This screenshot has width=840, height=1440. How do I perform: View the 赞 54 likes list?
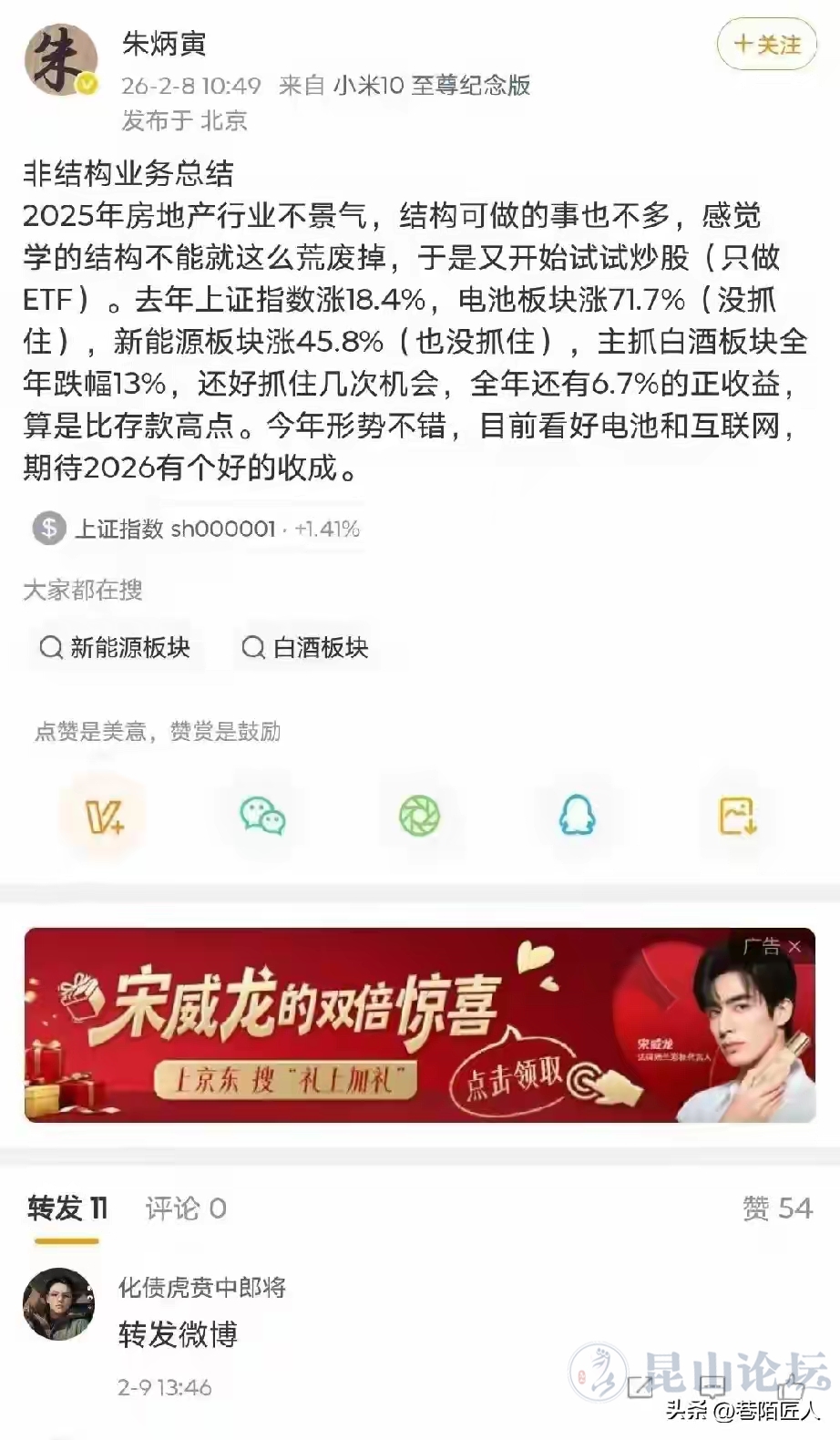click(x=777, y=1209)
